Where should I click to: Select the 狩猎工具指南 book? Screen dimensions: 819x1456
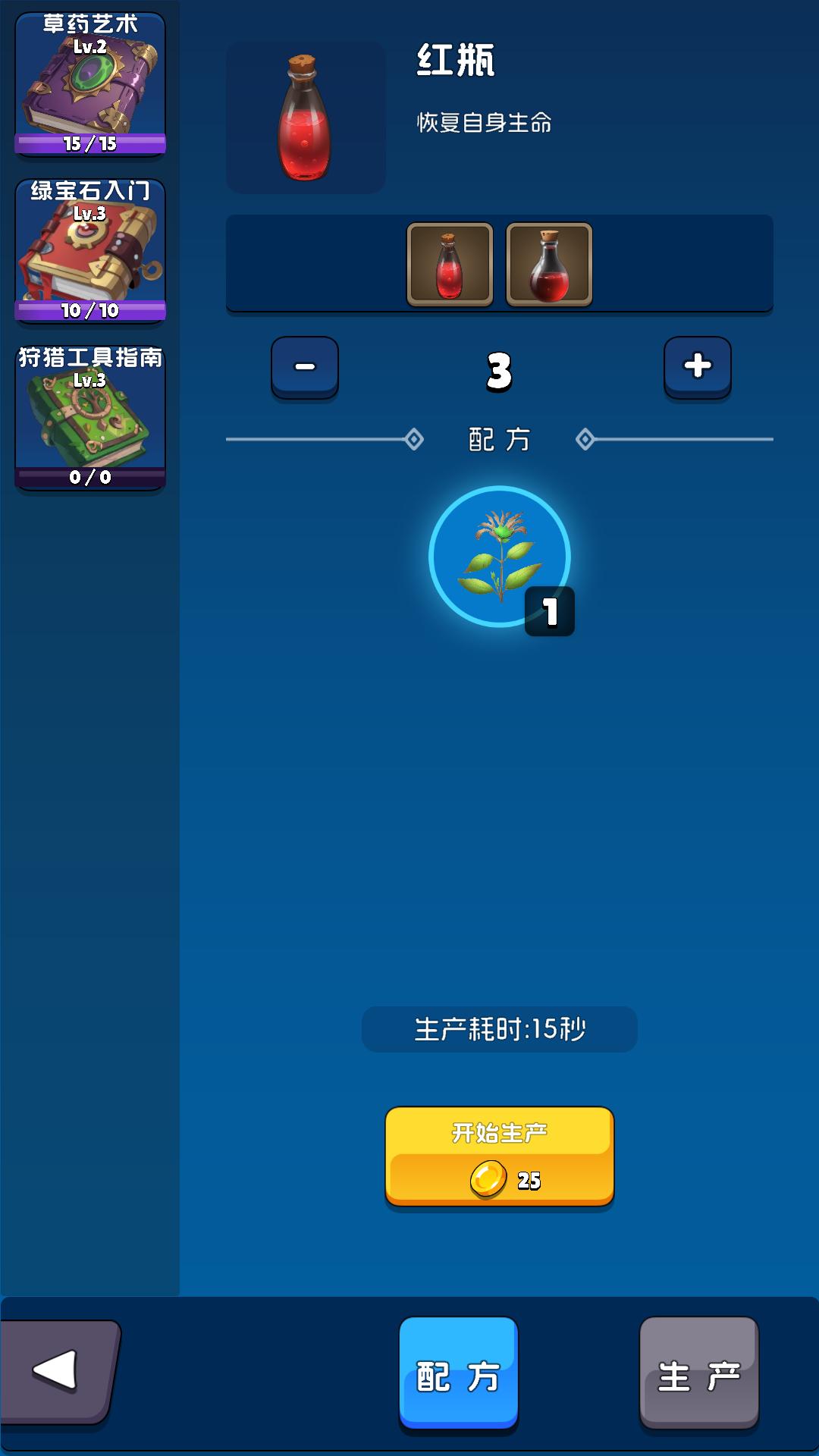coord(90,417)
